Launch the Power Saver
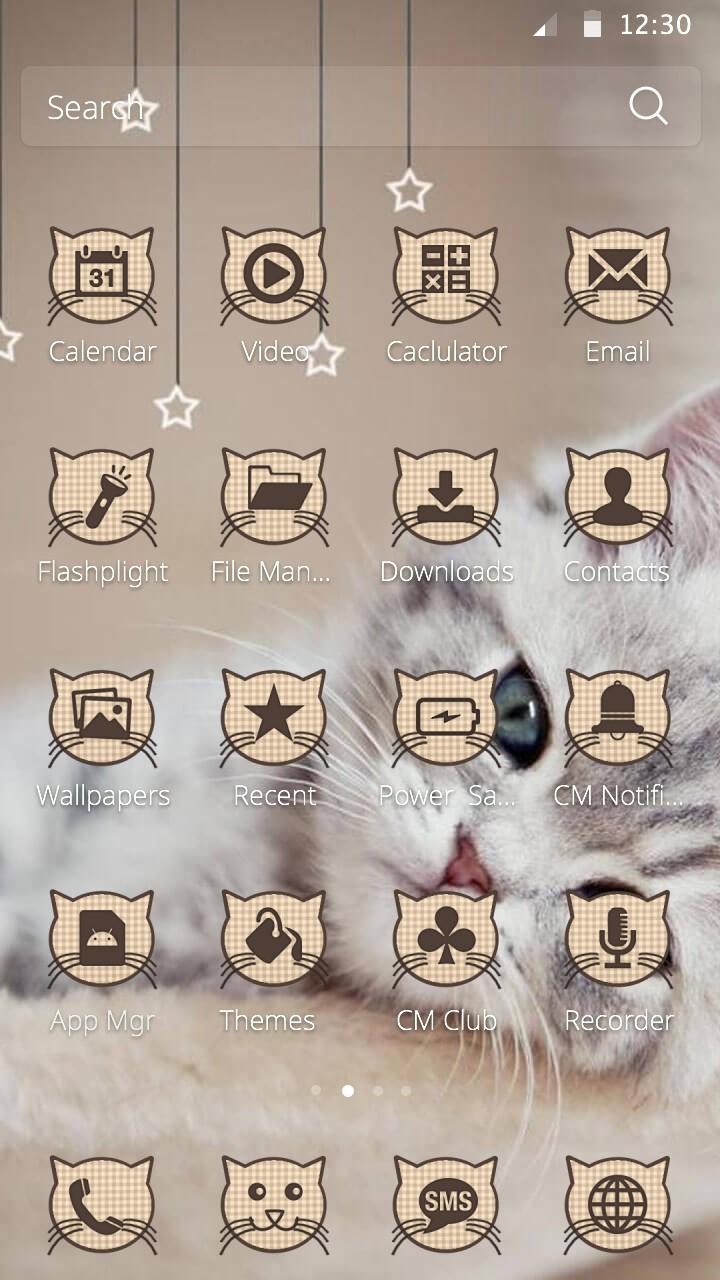The image size is (720, 1280). [445, 718]
